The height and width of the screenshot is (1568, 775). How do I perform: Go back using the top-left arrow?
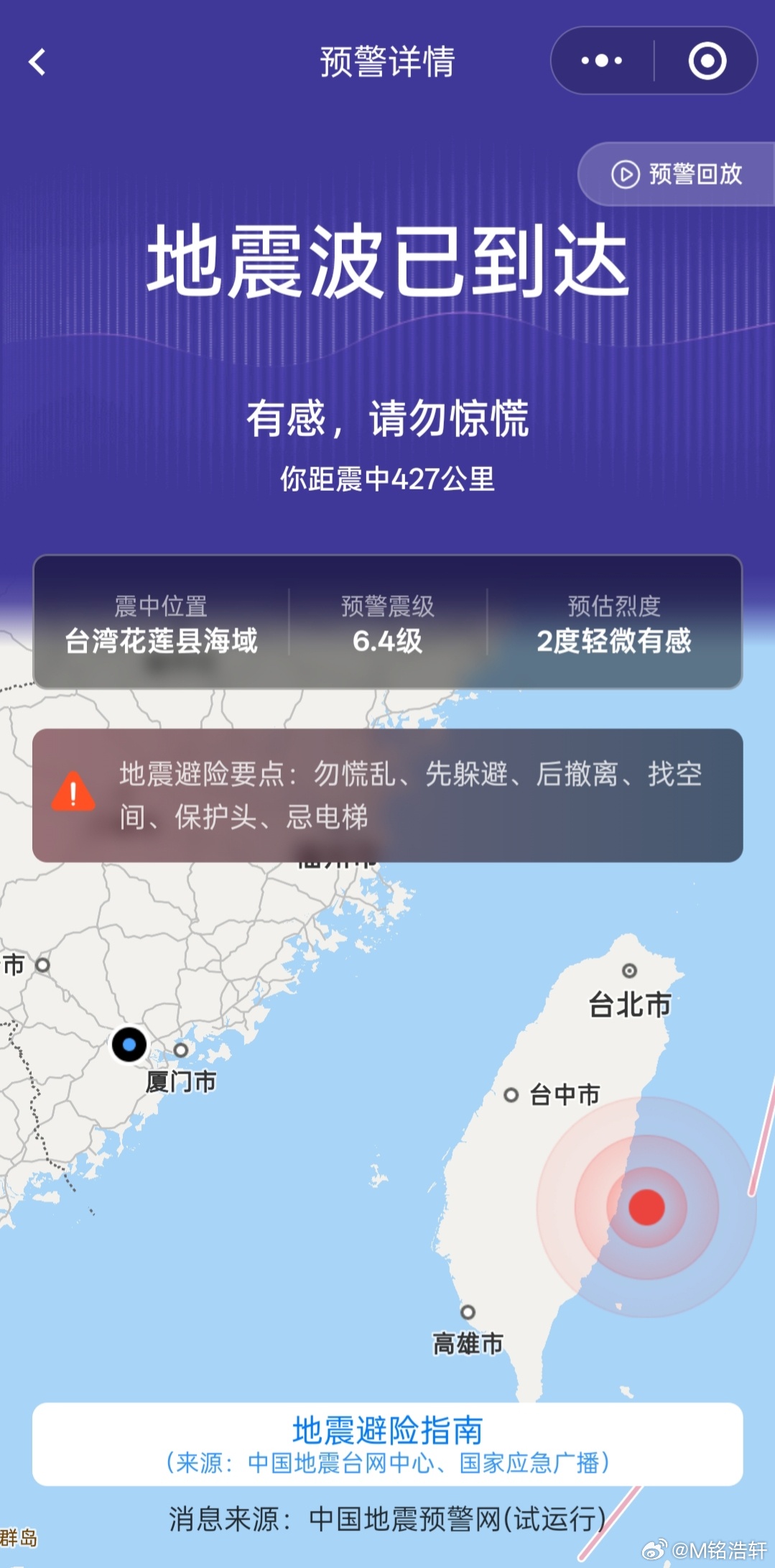tap(37, 62)
